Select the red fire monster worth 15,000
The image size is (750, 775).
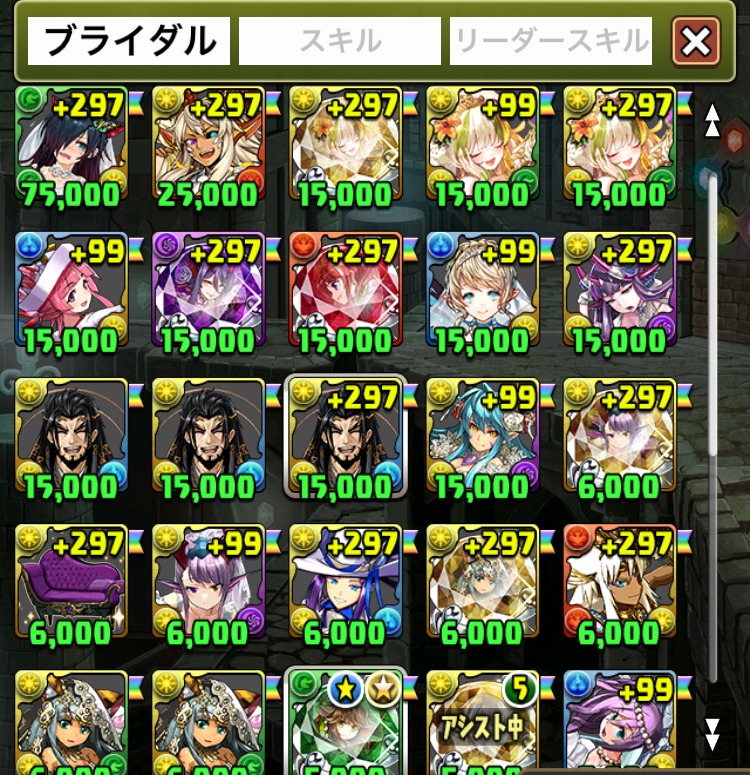click(345, 292)
